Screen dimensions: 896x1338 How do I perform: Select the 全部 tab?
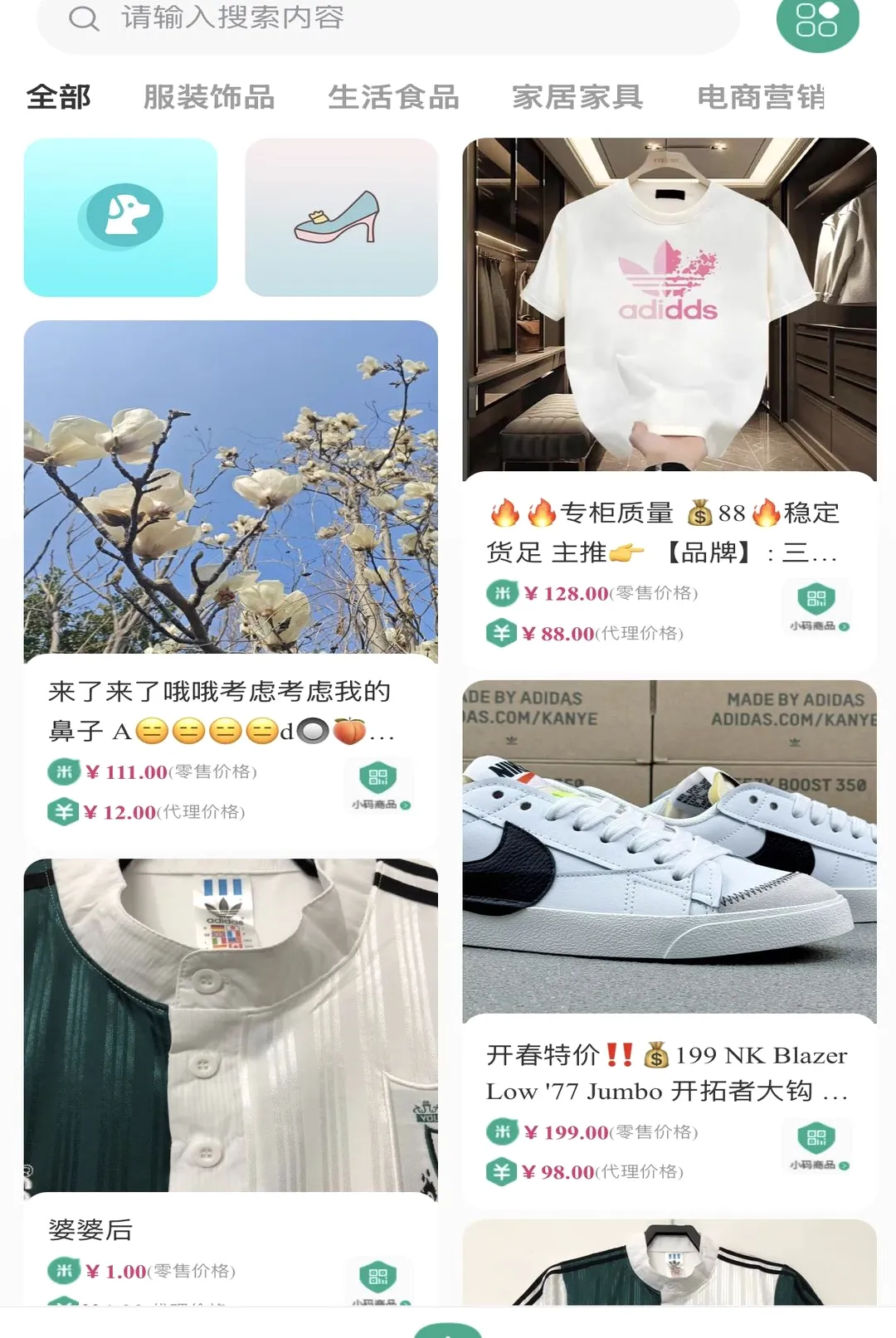tap(59, 97)
